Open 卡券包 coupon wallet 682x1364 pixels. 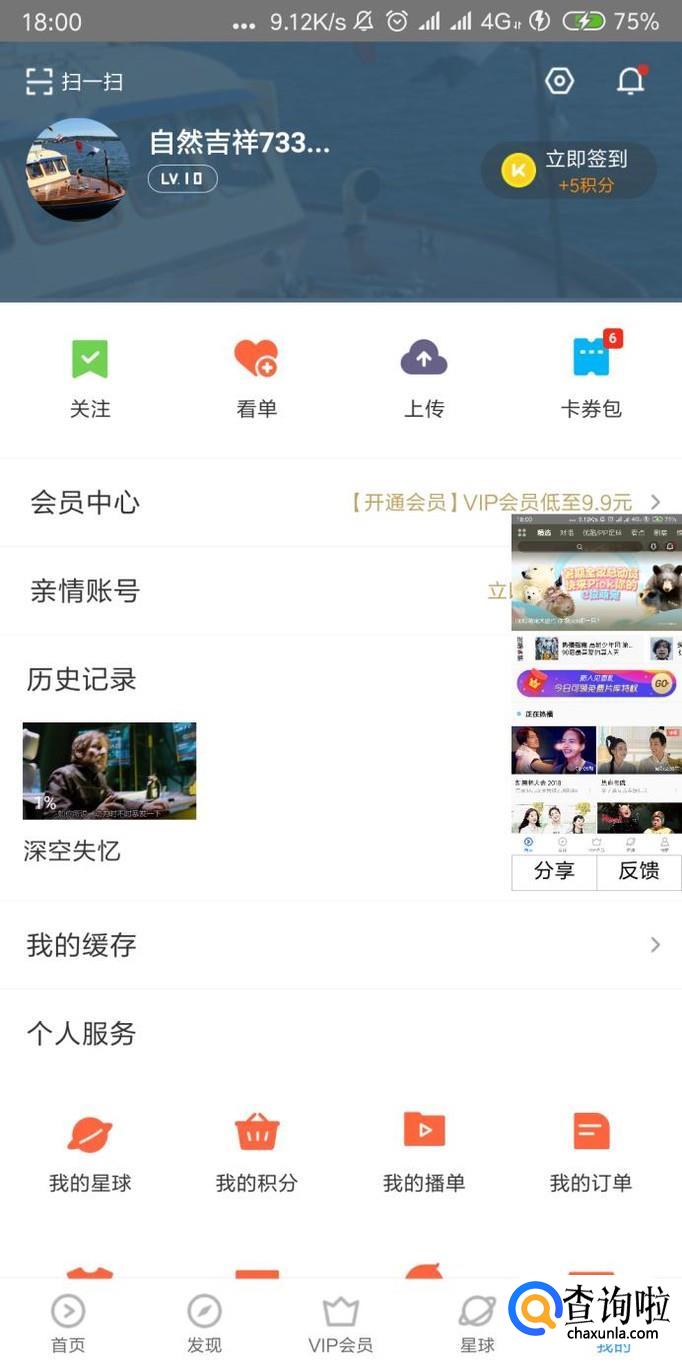(591, 378)
